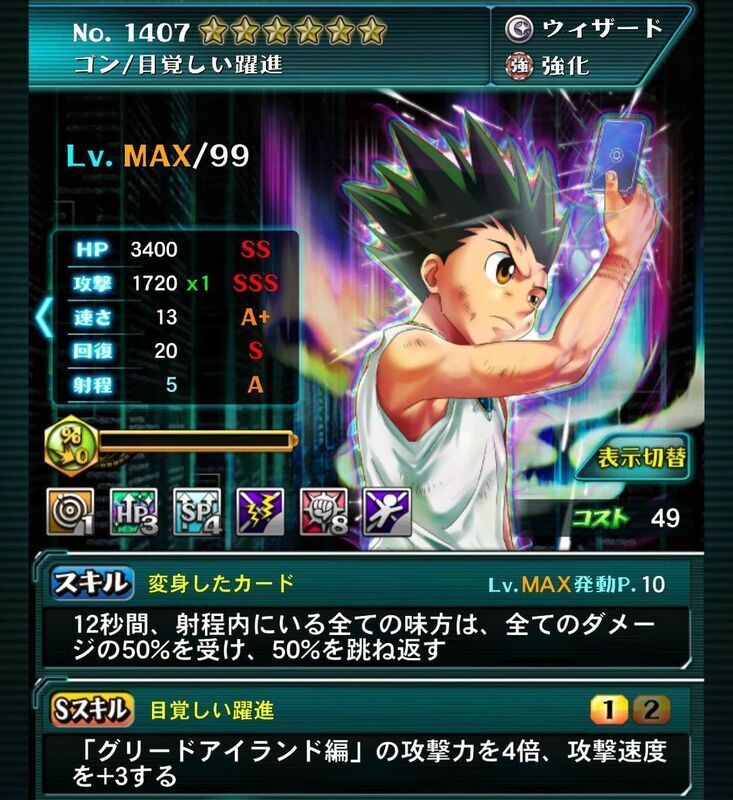This screenshot has width=733, height=800.
Task: Open the lightning resist ability icon
Action: point(259,511)
